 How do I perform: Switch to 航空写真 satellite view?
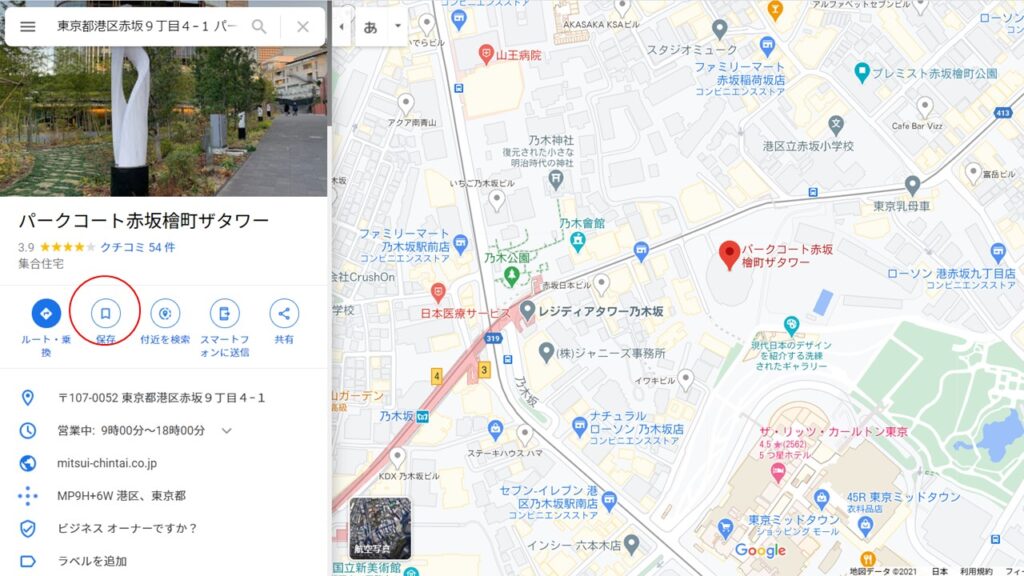[379, 528]
